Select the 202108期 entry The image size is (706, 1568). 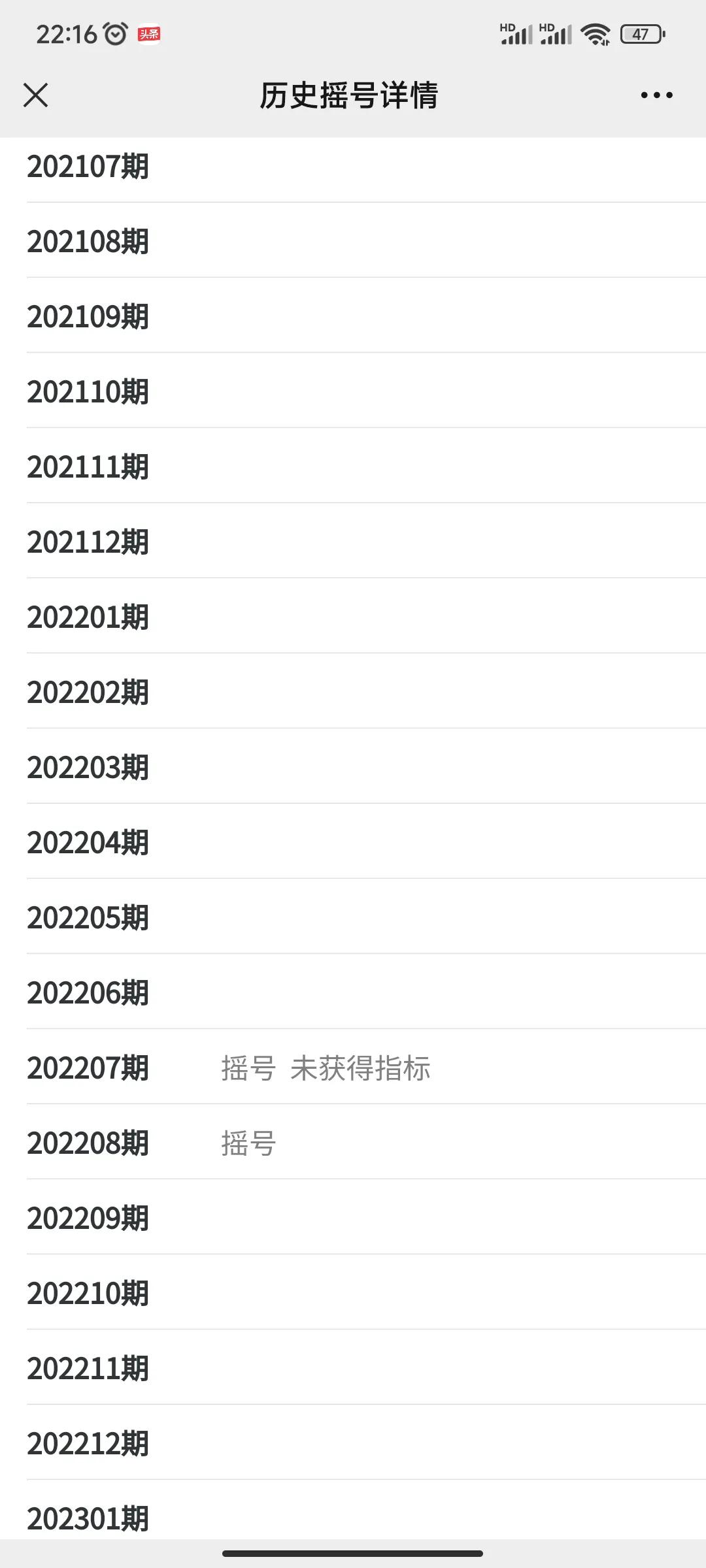[88, 242]
